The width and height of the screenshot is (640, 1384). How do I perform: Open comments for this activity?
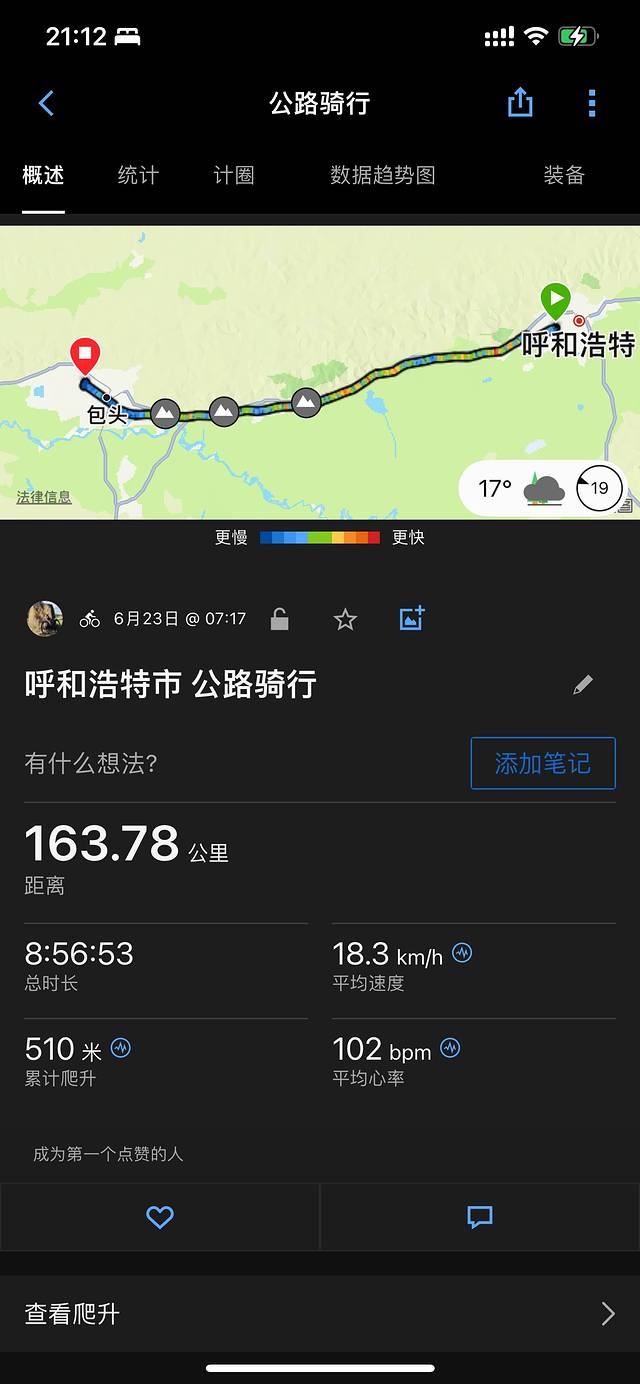[480, 1217]
